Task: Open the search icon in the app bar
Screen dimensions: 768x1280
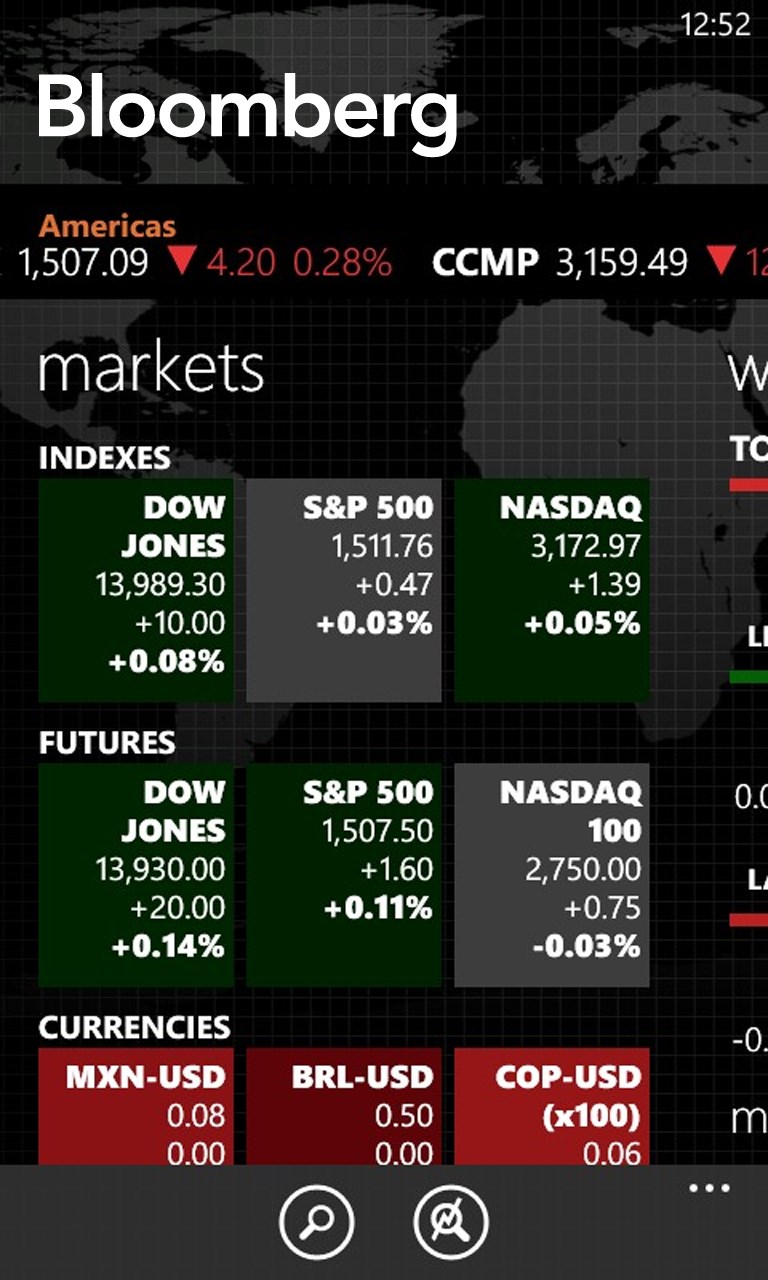Action: [317, 1222]
